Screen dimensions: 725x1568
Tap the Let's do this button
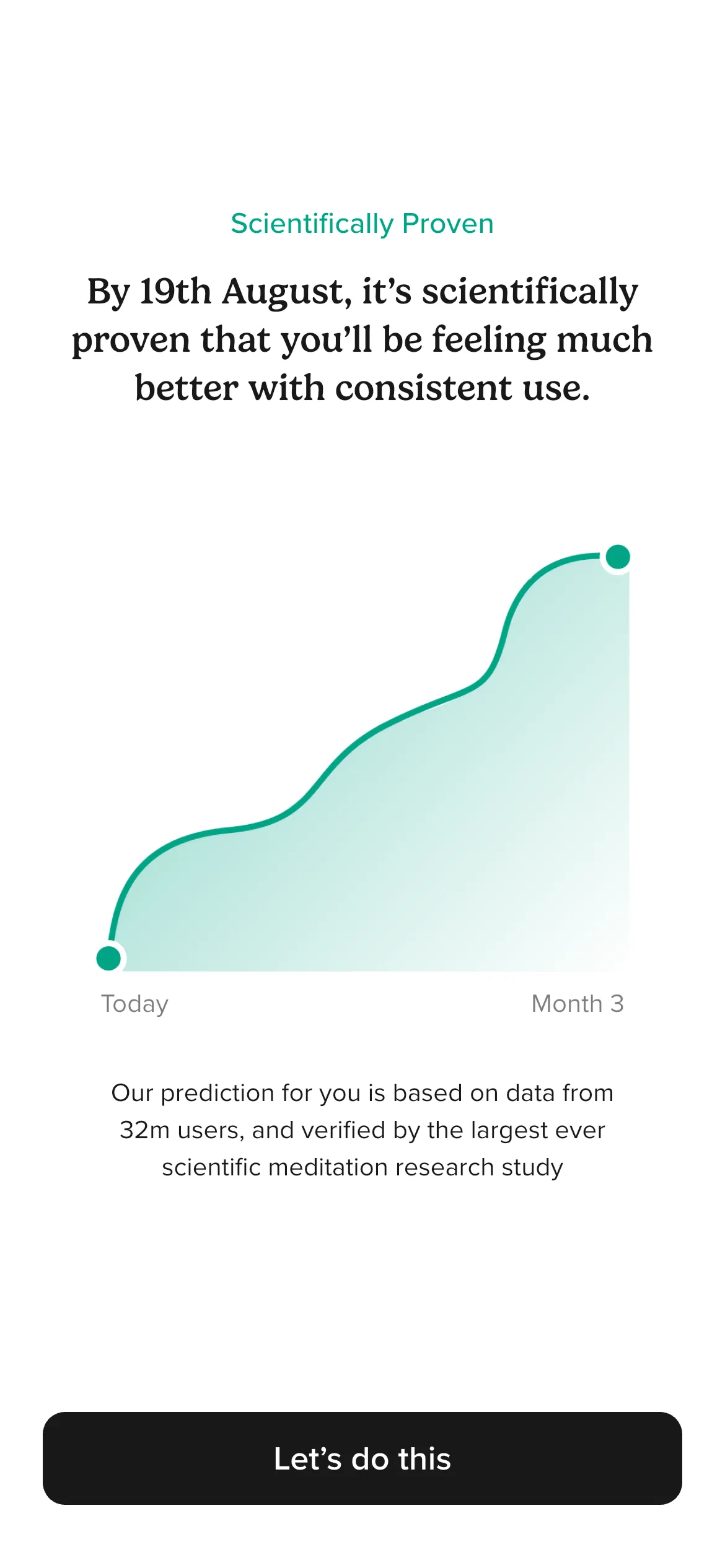[x=362, y=1458]
